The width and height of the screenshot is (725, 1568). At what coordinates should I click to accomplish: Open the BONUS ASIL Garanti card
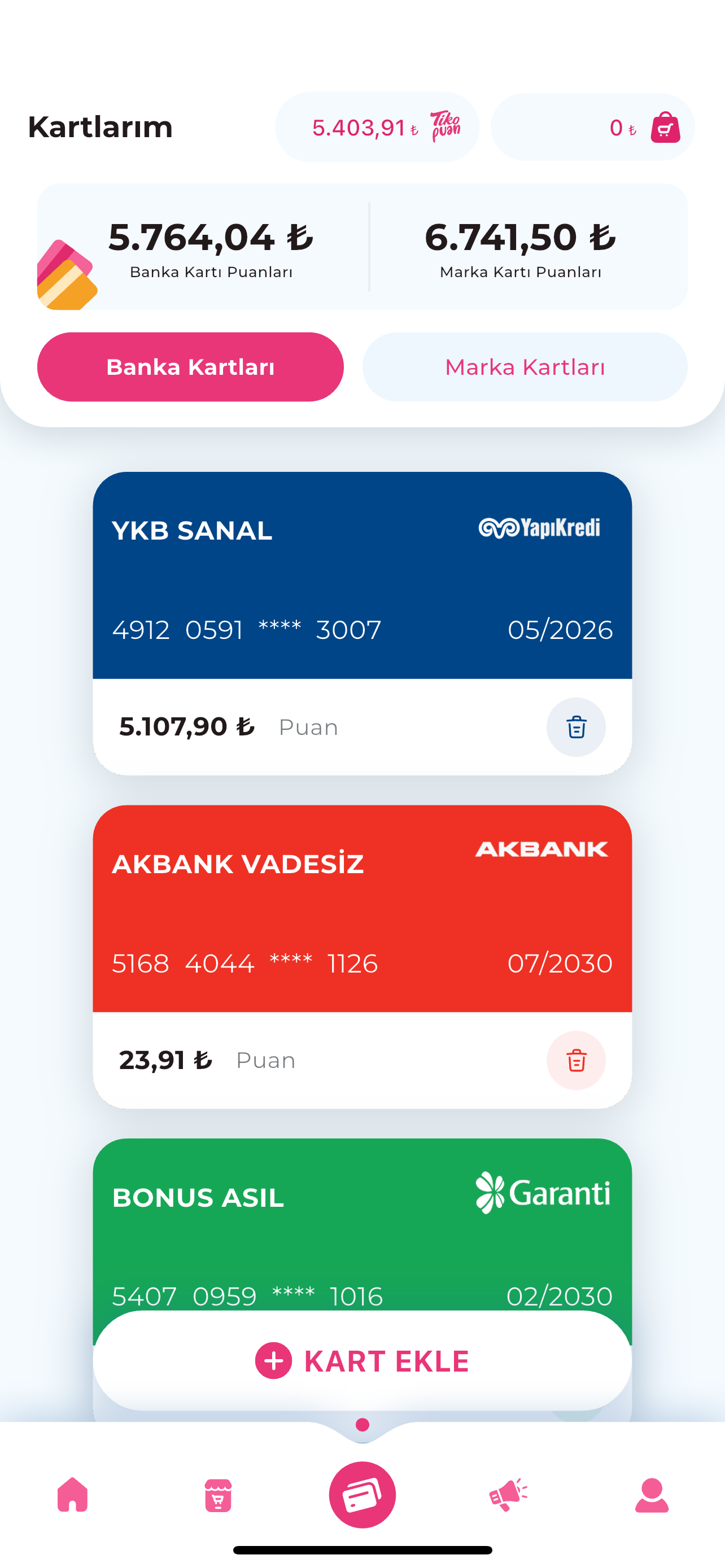(362, 1224)
